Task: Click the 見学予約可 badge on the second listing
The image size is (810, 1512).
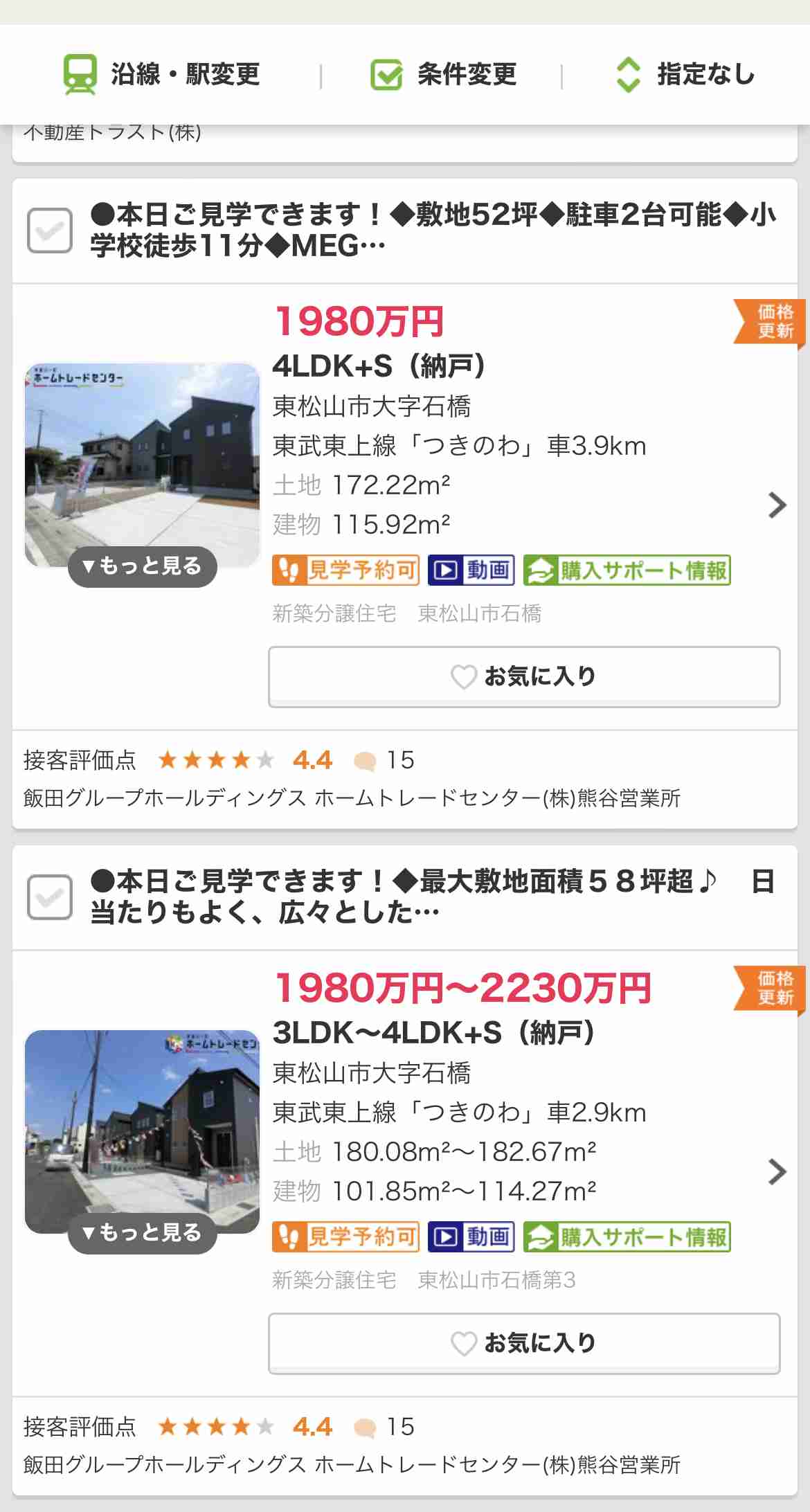Action: pyautogui.click(x=345, y=1236)
